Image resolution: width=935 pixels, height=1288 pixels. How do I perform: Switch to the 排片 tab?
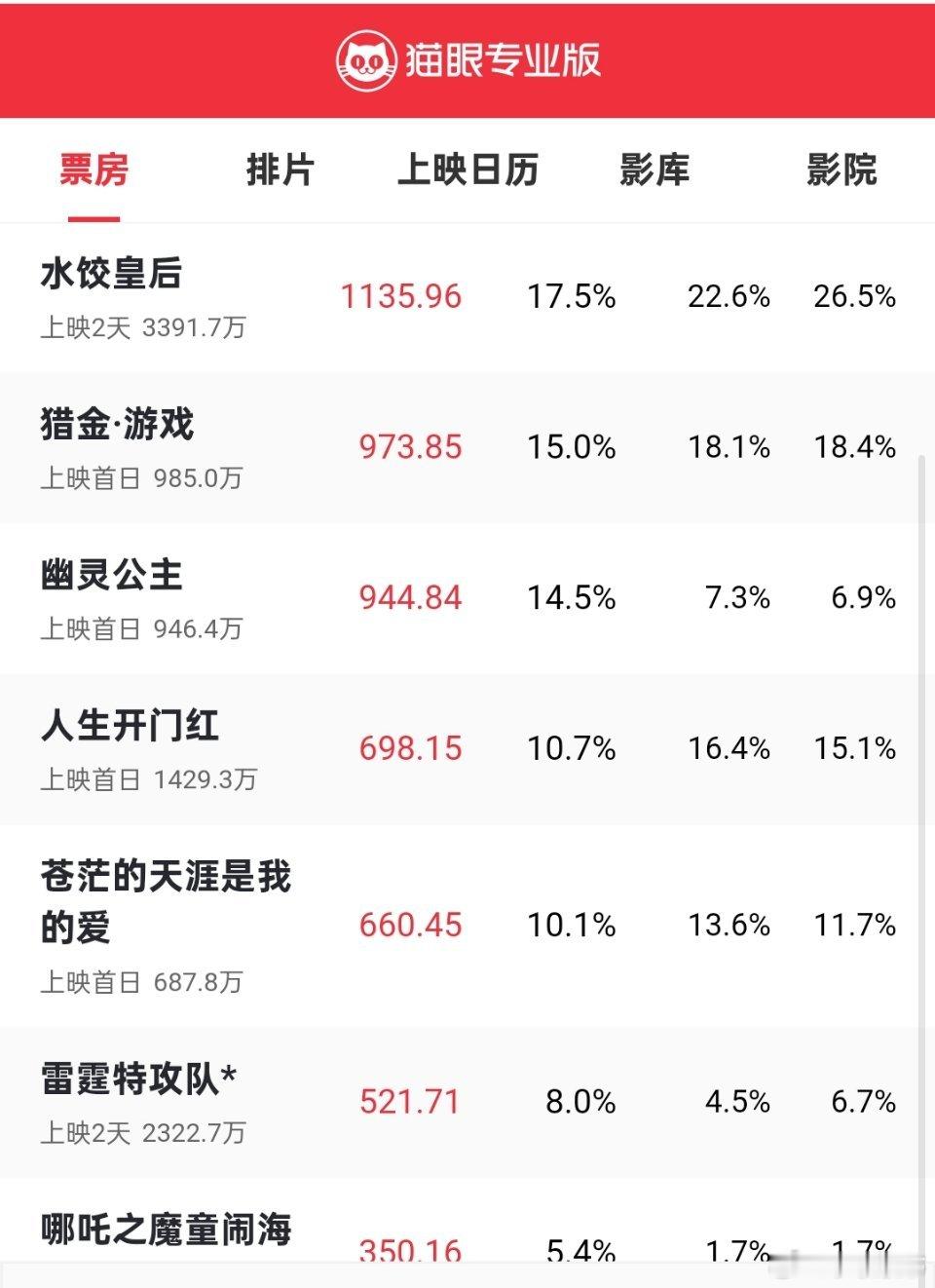tap(280, 170)
